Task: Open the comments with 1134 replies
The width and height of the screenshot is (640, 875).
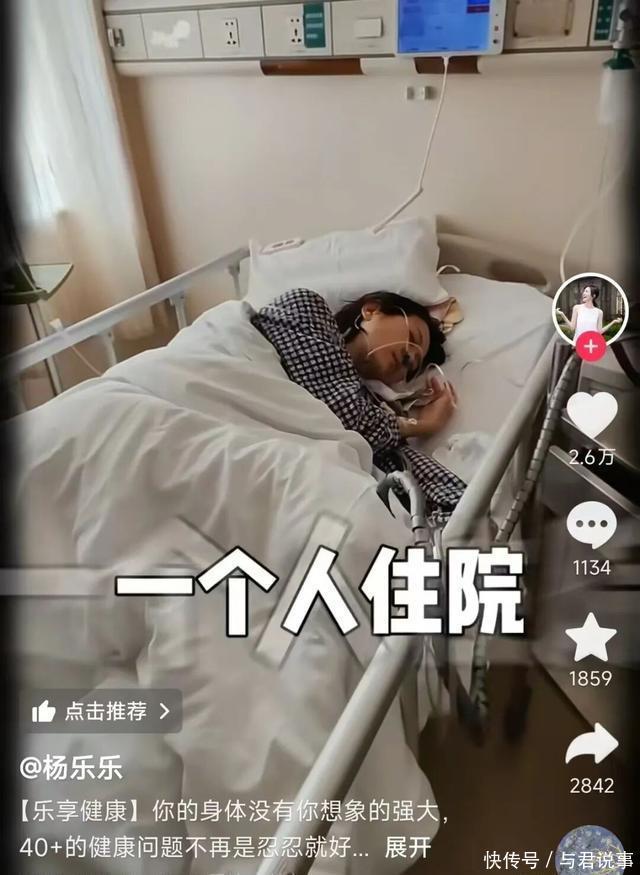Action: click(591, 525)
